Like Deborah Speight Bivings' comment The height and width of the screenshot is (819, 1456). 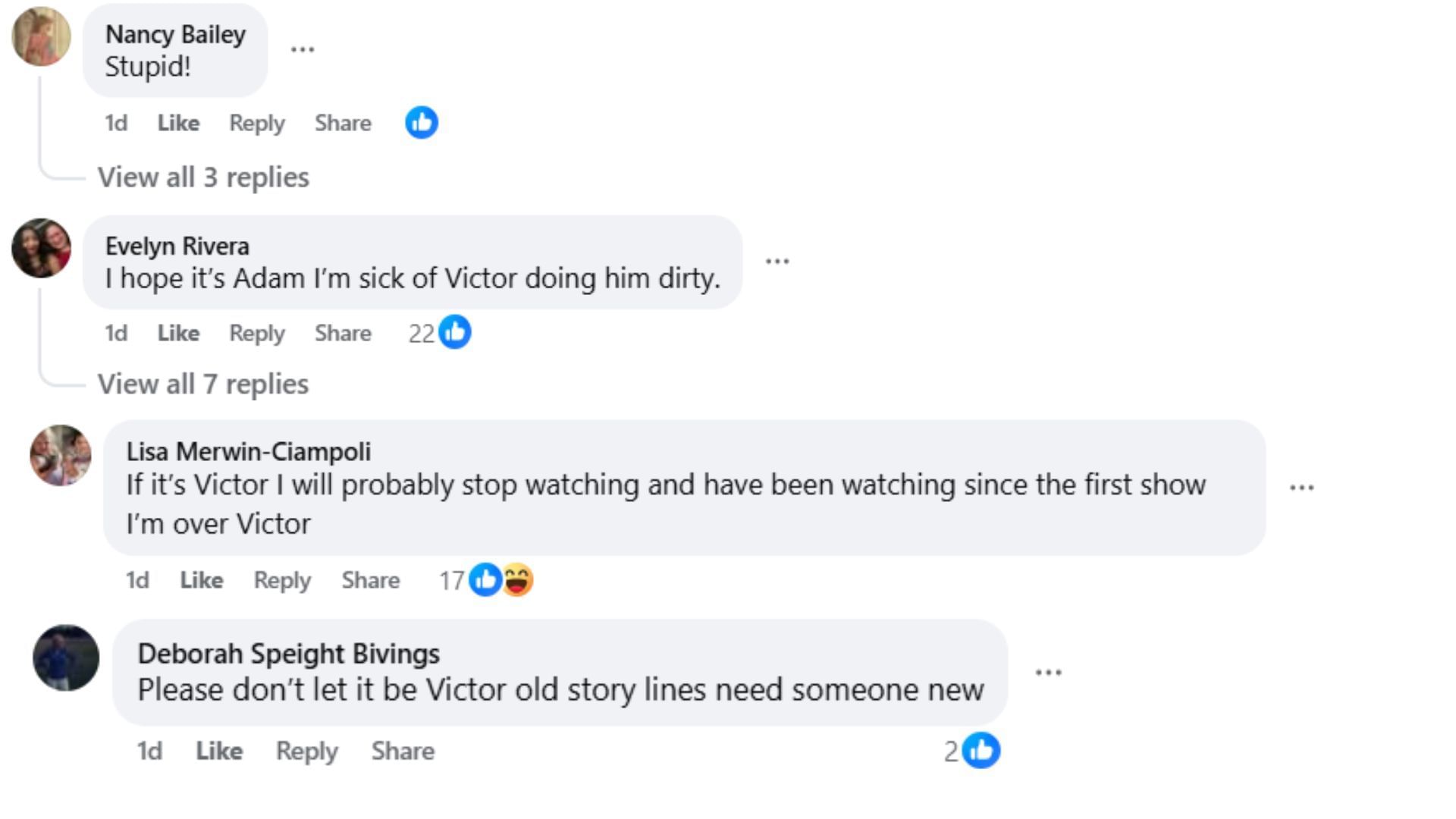coord(219,751)
